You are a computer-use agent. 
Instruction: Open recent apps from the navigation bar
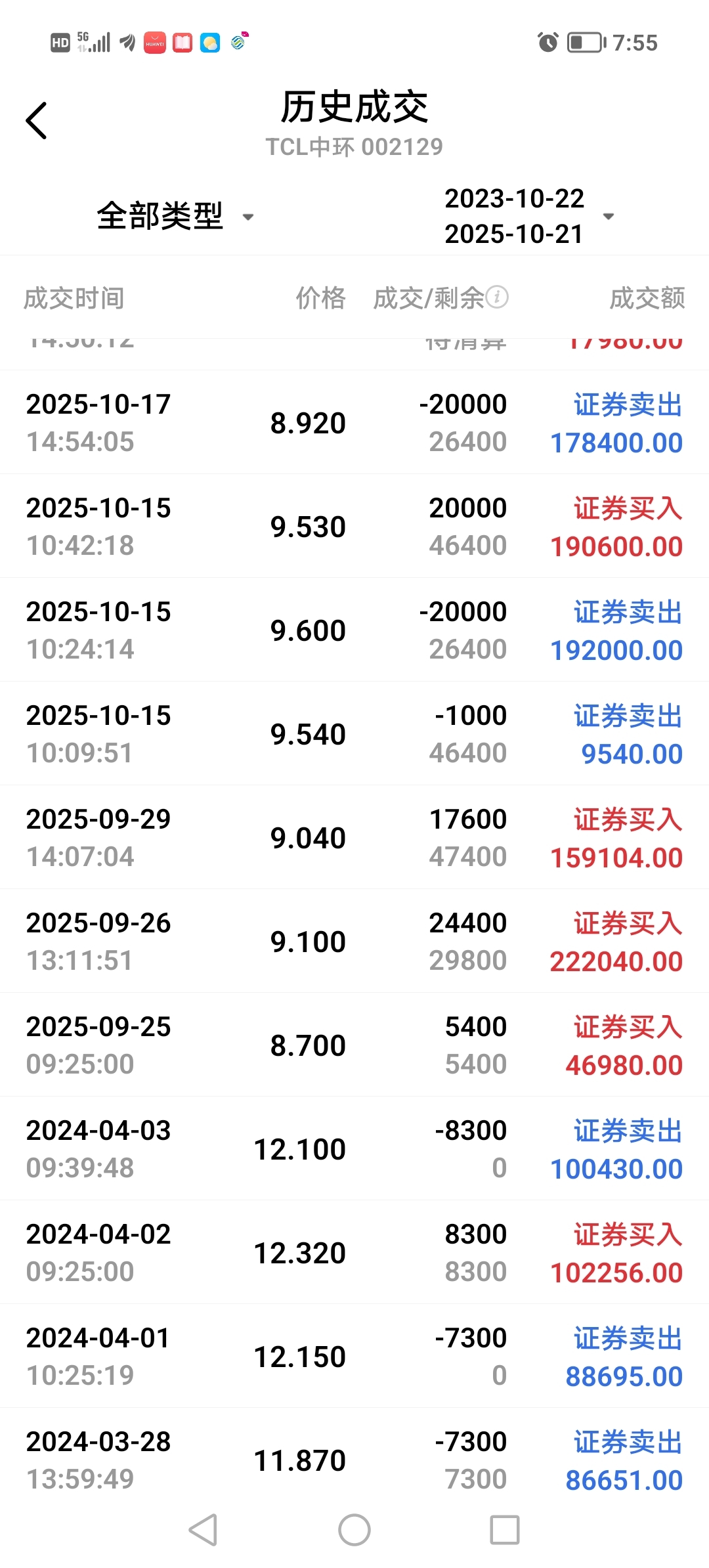(505, 1530)
